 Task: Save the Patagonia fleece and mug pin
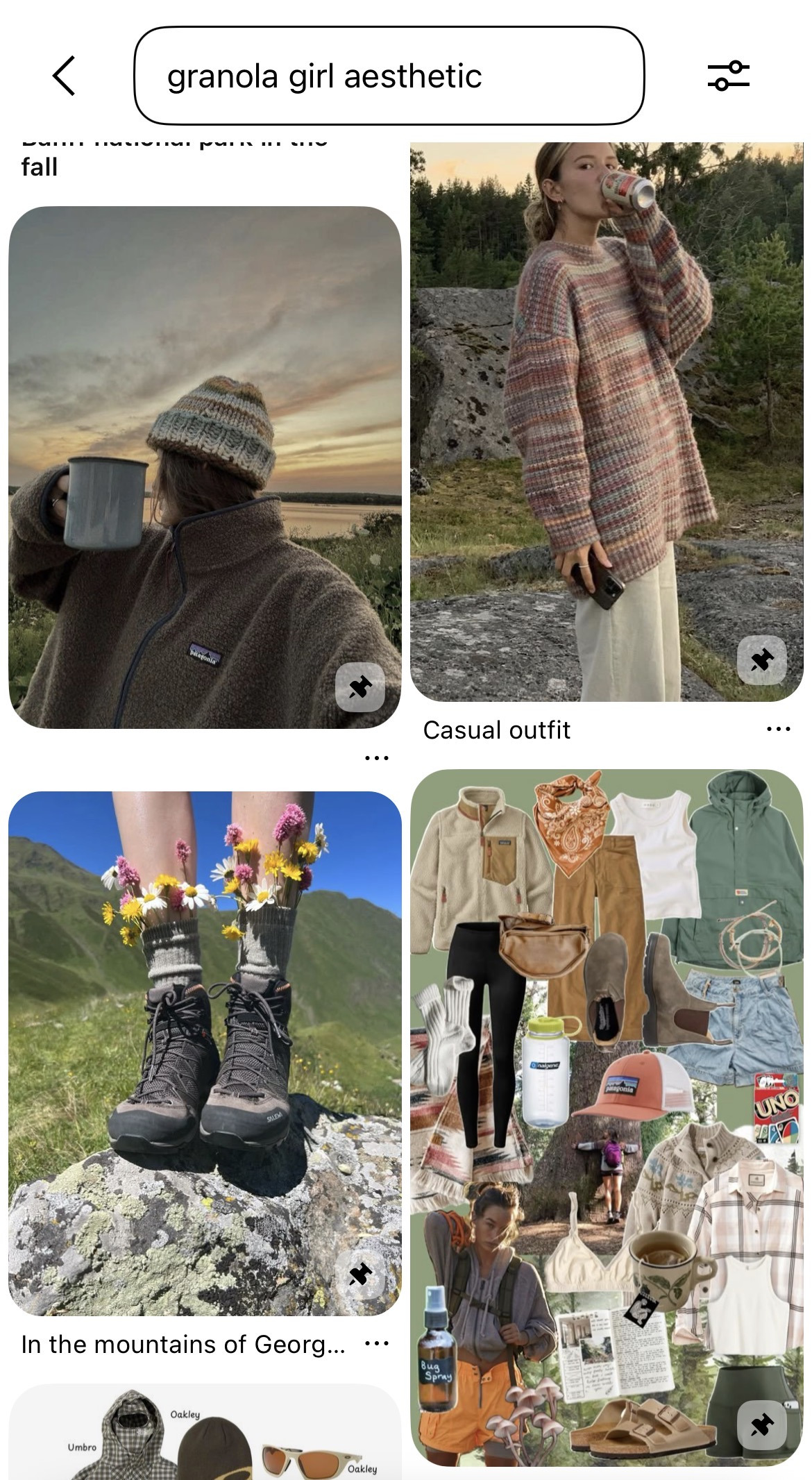pos(360,687)
